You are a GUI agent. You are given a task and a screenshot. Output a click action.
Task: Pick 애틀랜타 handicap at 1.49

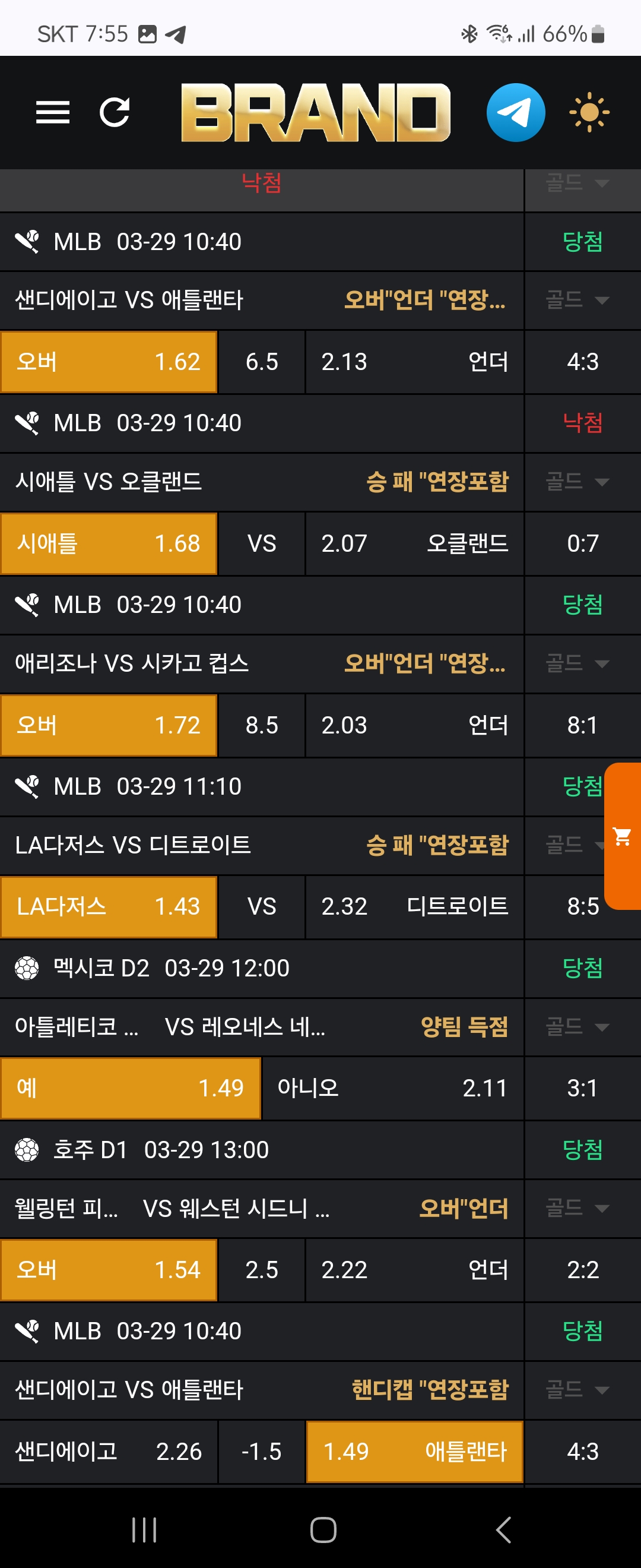414,1452
